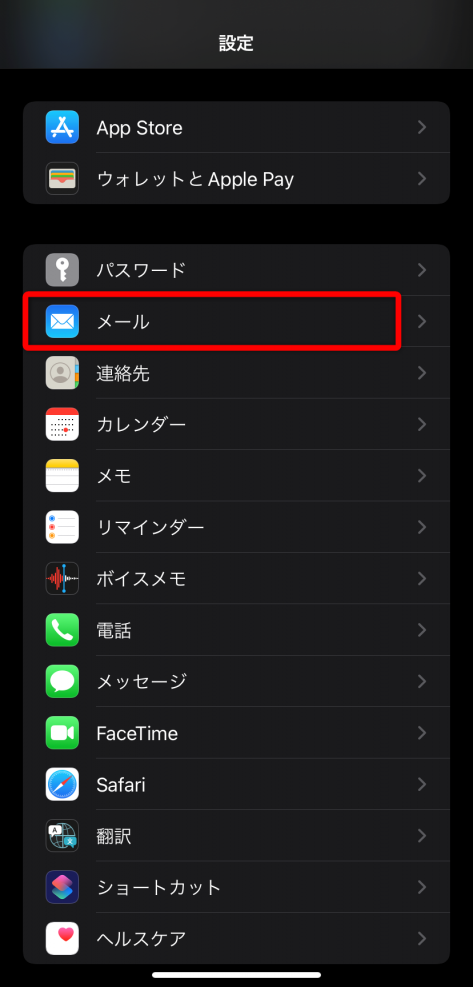Open 電話 settings
Image resolution: width=473 pixels, height=987 pixels.
tap(236, 630)
